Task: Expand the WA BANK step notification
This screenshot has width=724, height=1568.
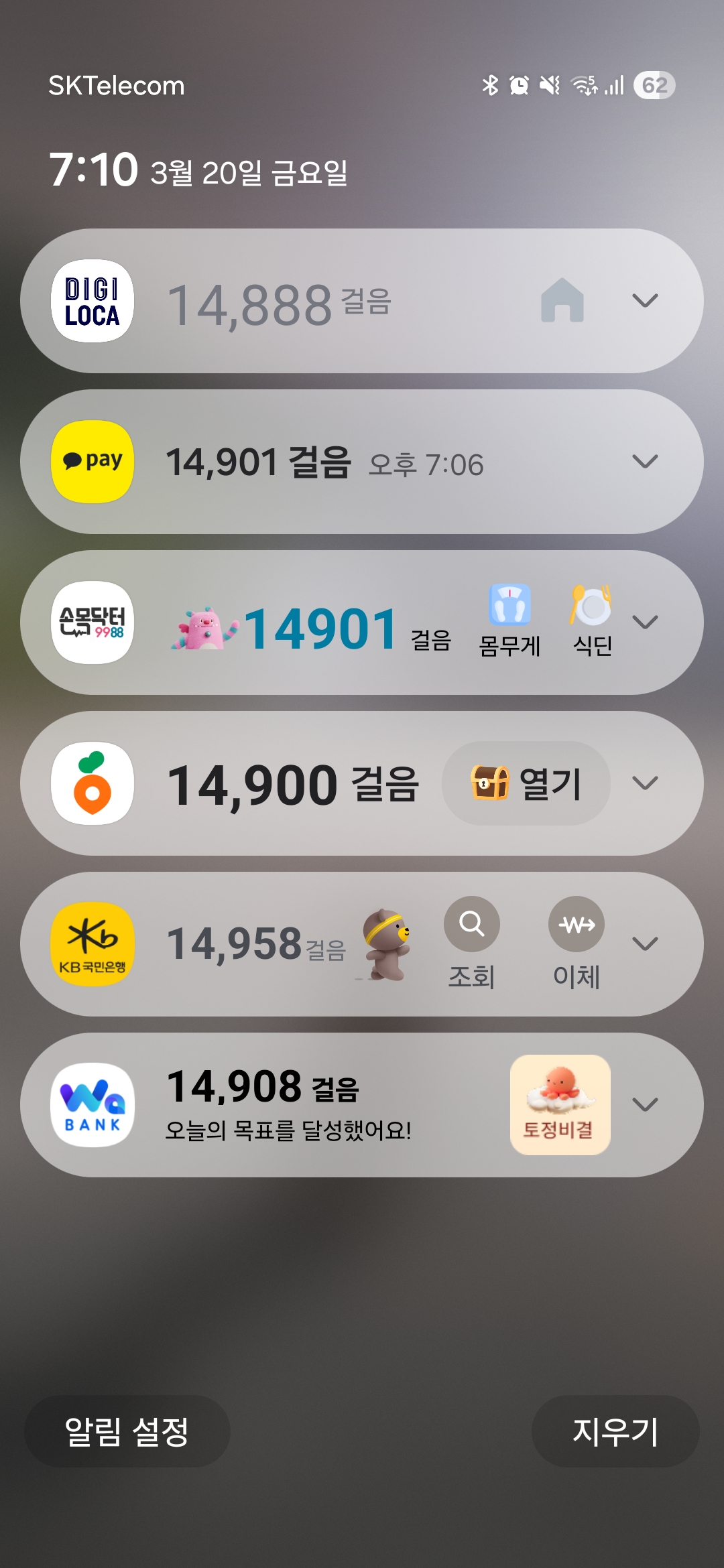Action: coord(645,1104)
